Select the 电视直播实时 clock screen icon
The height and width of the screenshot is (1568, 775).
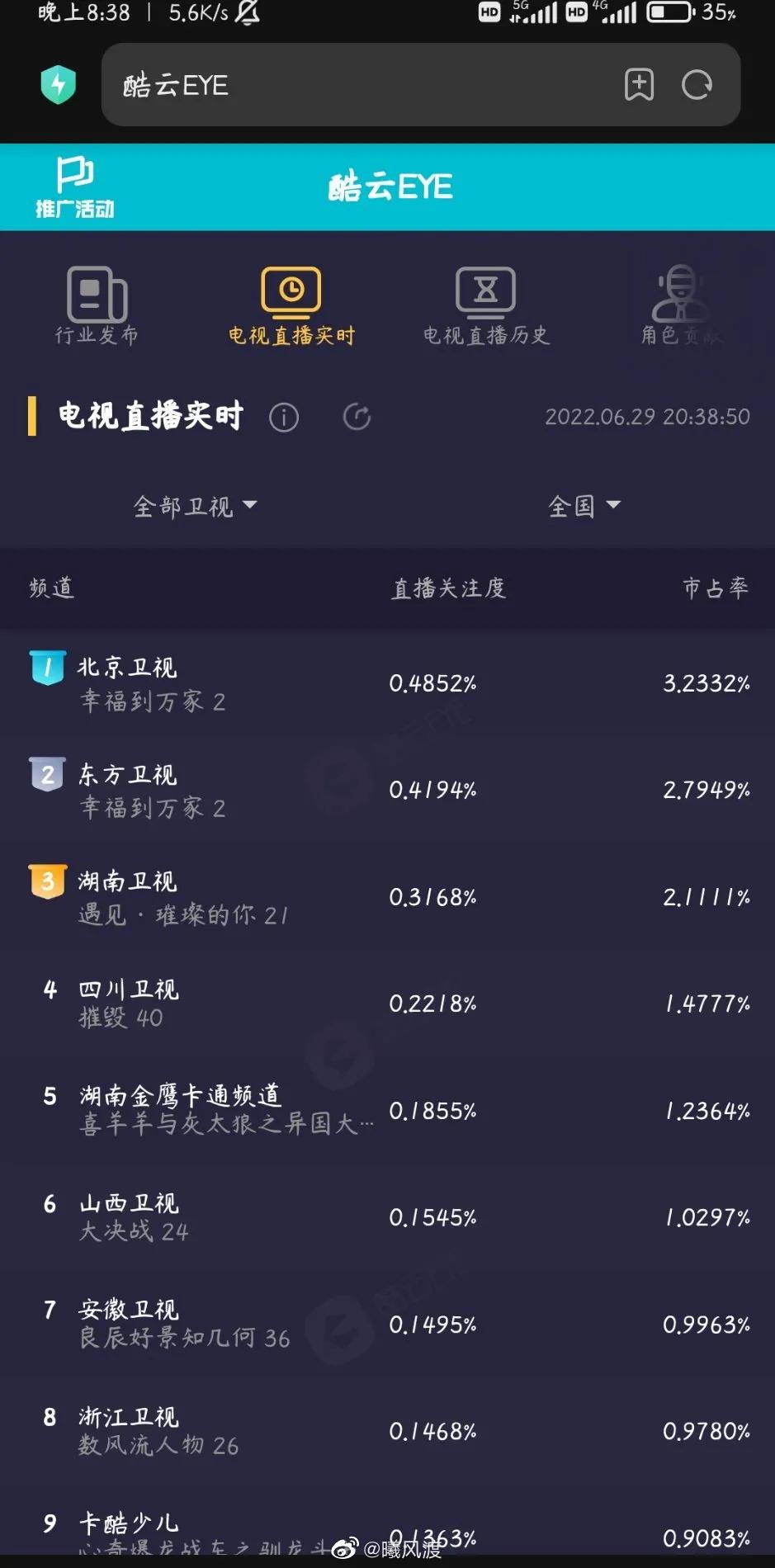291,290
